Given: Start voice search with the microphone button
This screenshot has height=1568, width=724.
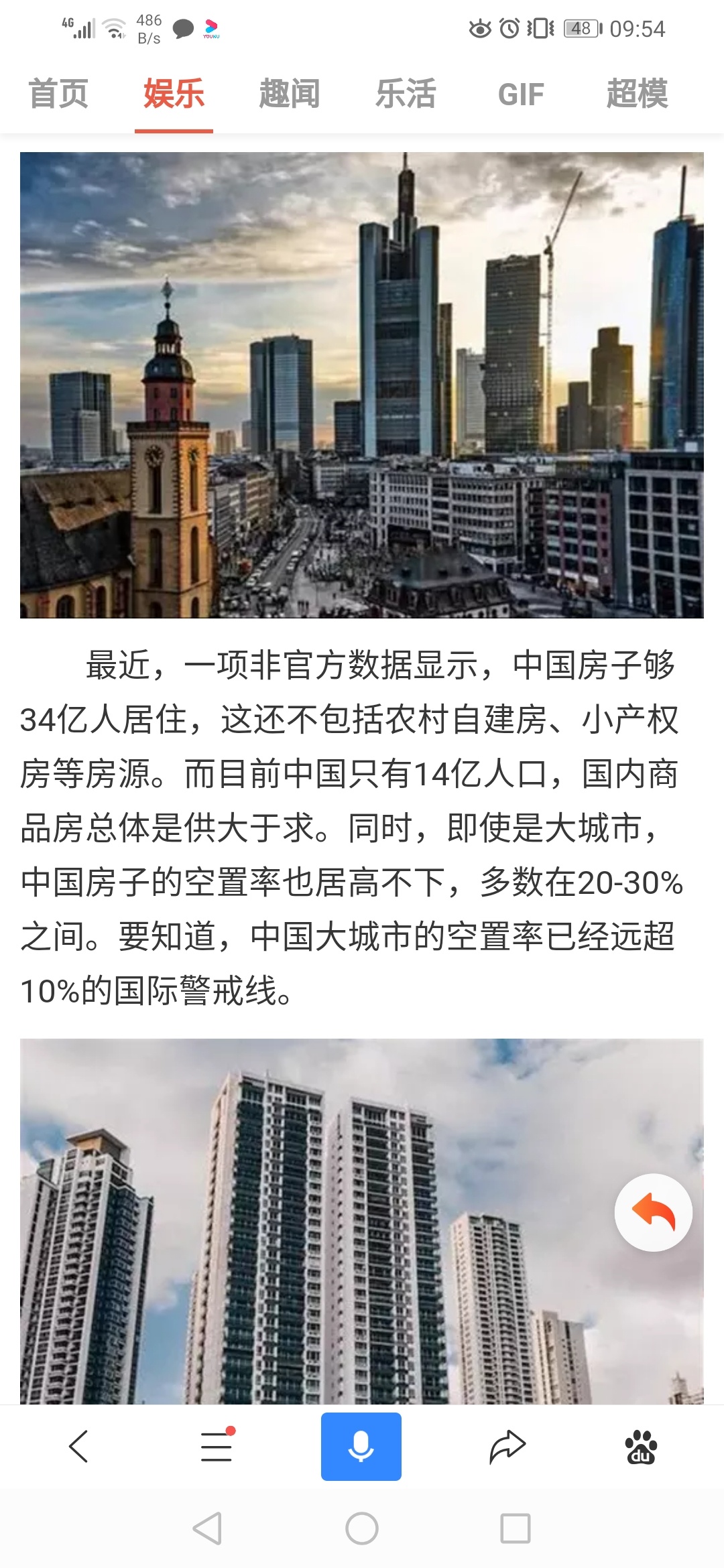Looking at the screenshot, I should click(x=361, y=1447).
